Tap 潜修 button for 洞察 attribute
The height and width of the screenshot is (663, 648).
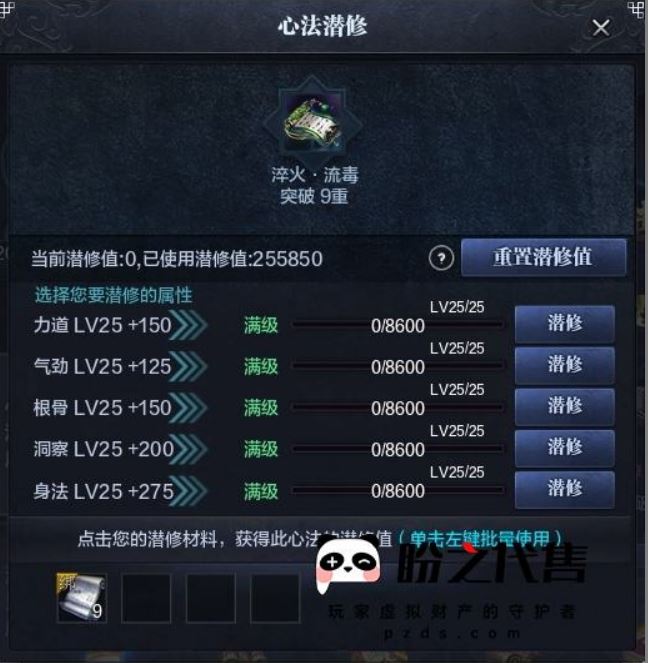pos(564,448)
